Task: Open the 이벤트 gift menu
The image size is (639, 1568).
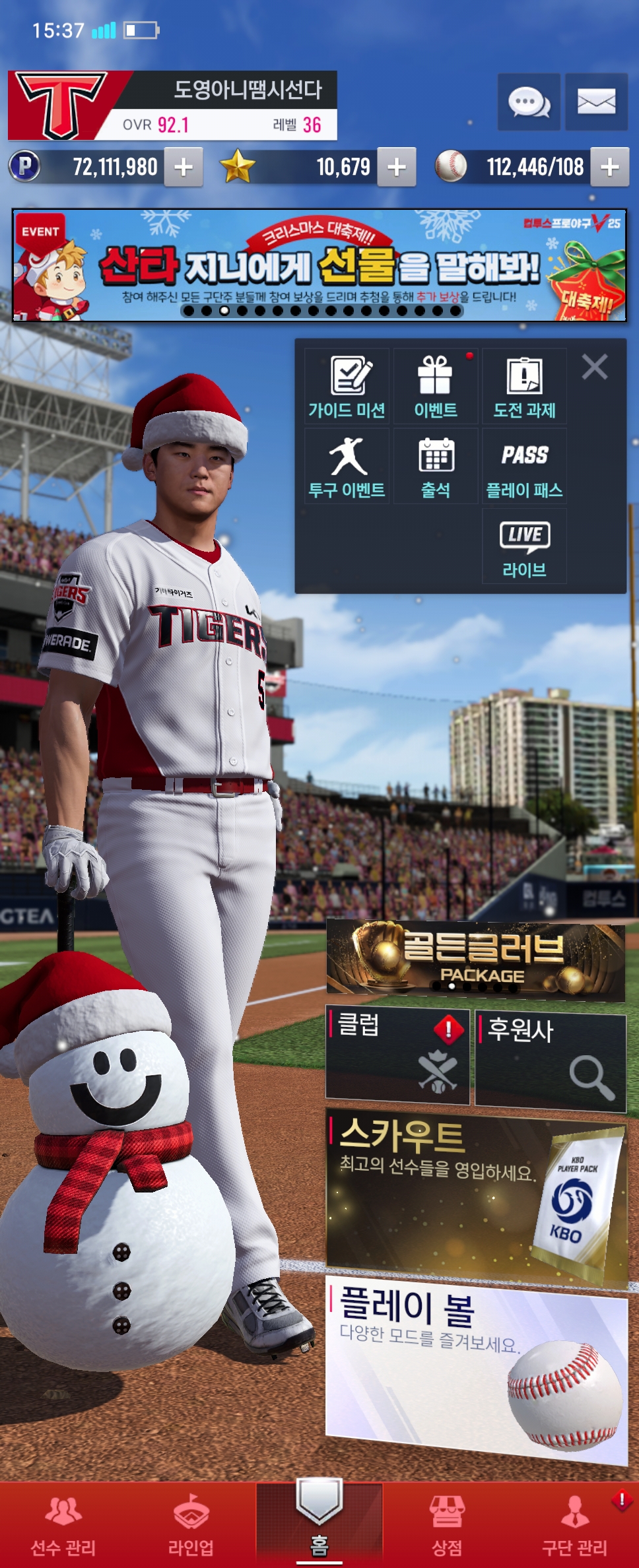Action: tap(436, 387)
